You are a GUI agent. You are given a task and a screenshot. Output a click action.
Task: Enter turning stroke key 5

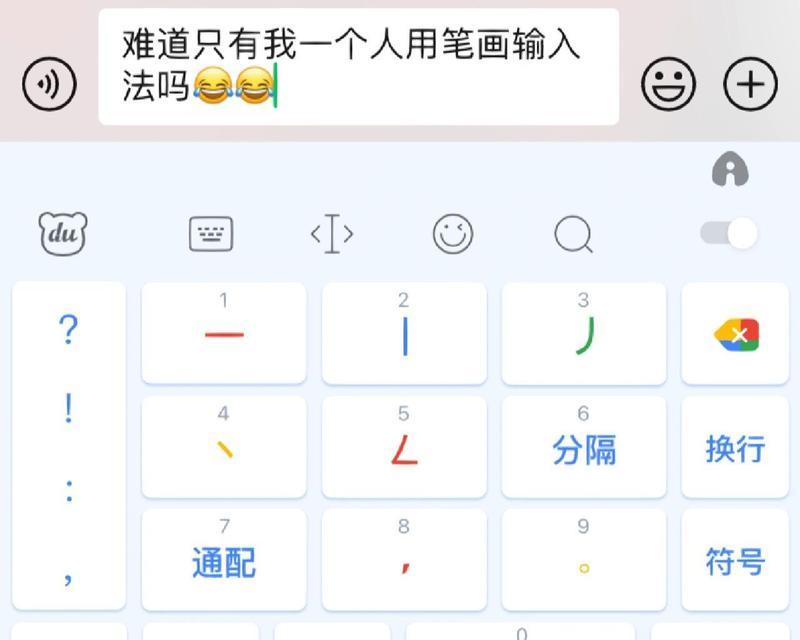click(x=404, y=446)
